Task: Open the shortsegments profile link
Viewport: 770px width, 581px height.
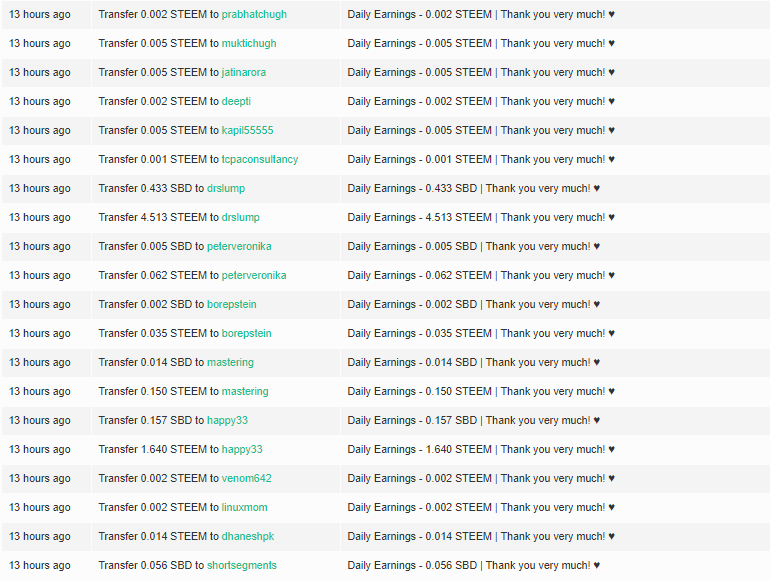Action: click(242, 566)
